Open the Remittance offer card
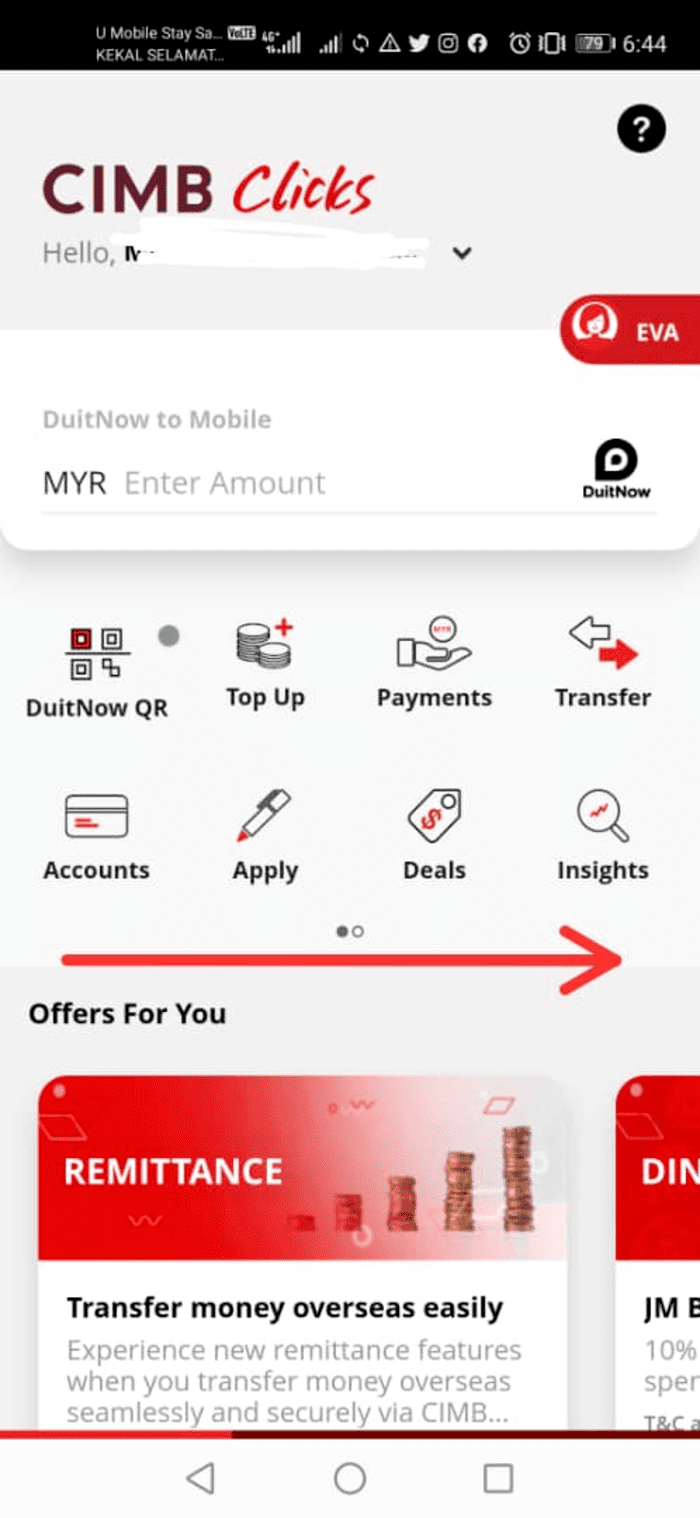Screen dimensions: 700x1518 click(x=302, y=1250)
